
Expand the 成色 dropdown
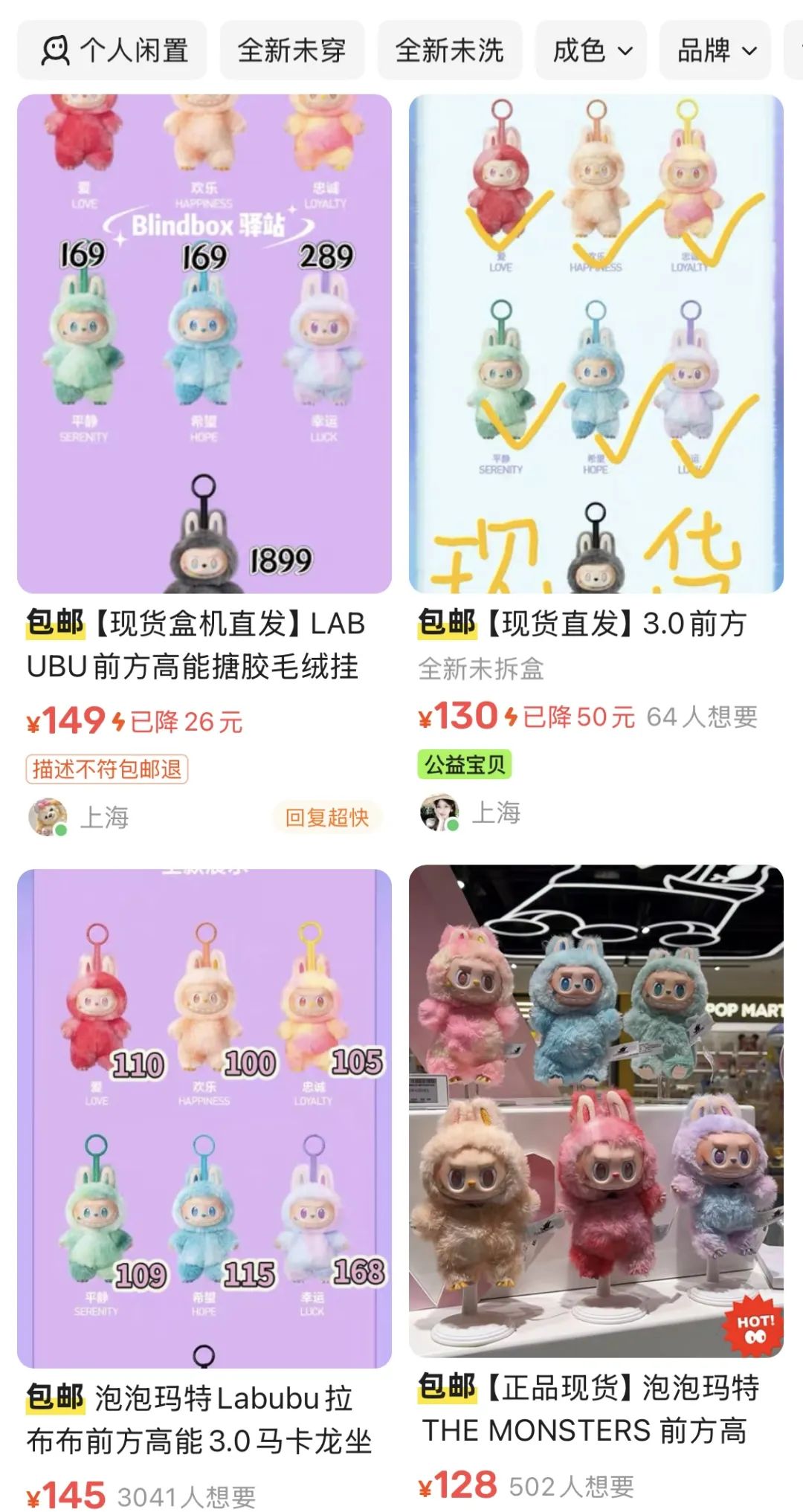tap(591, 51)
